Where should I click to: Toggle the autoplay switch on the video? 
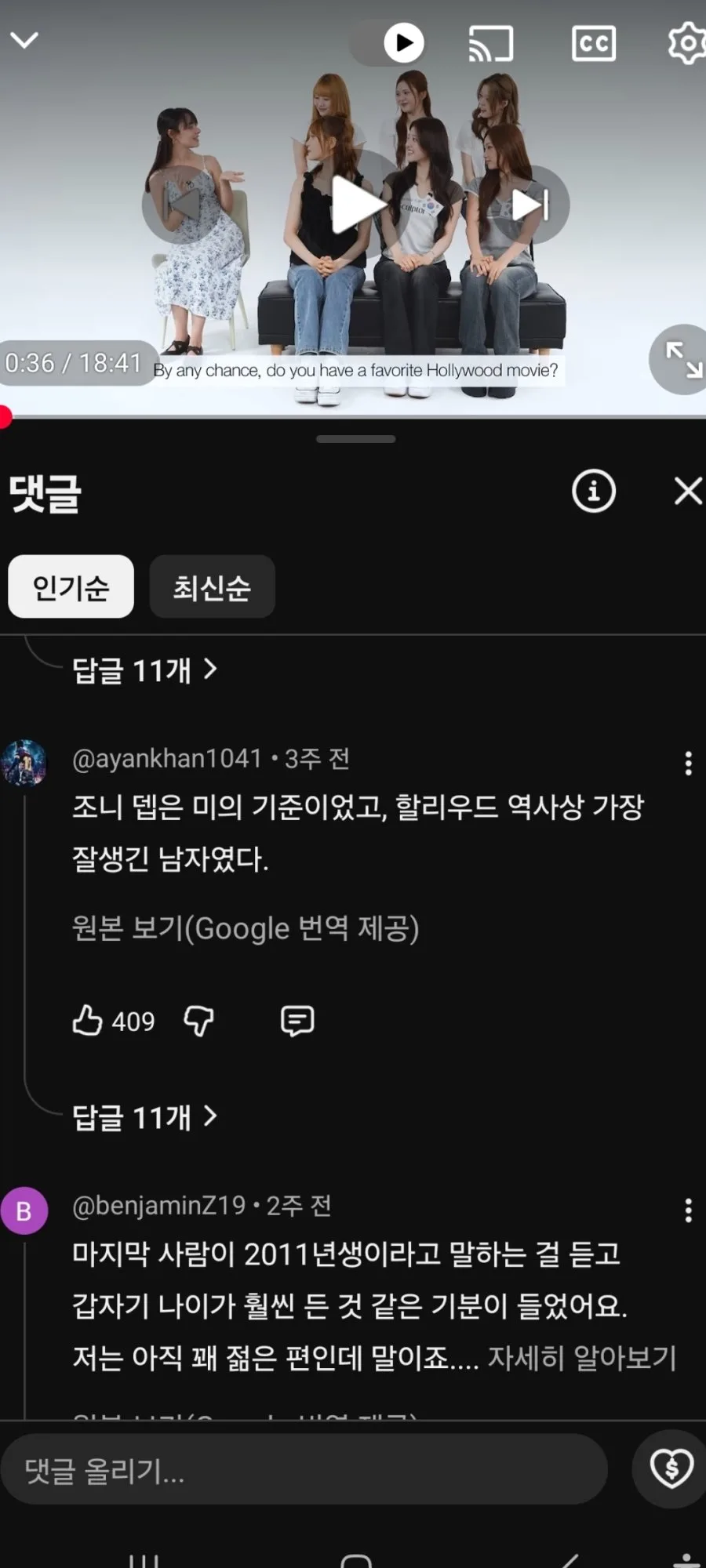pyautogui.click(x=388, y=43)
